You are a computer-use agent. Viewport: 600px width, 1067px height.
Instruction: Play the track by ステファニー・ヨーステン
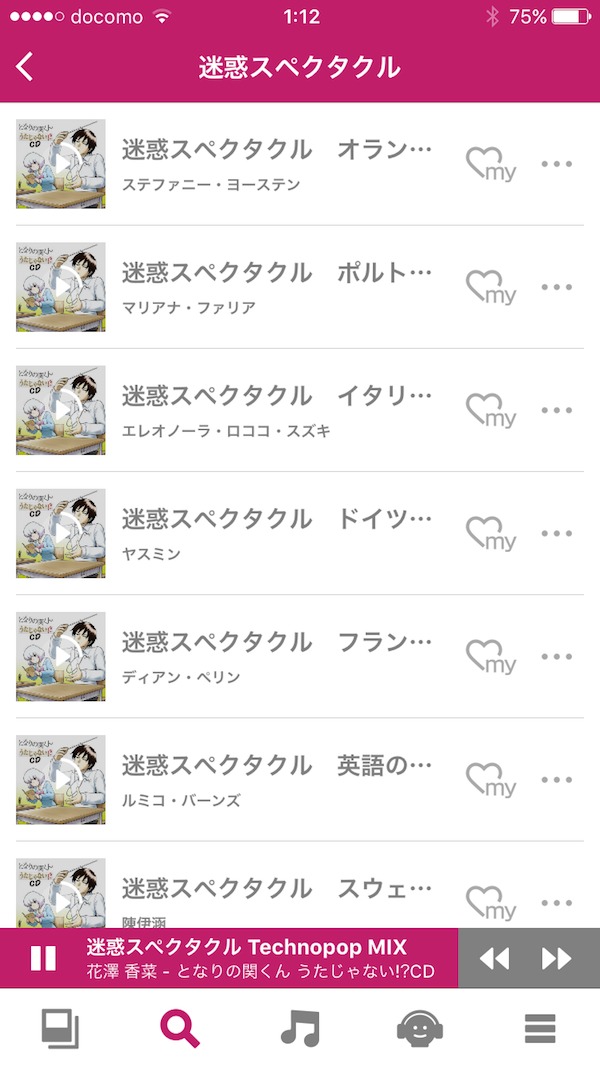coord(61,164)
